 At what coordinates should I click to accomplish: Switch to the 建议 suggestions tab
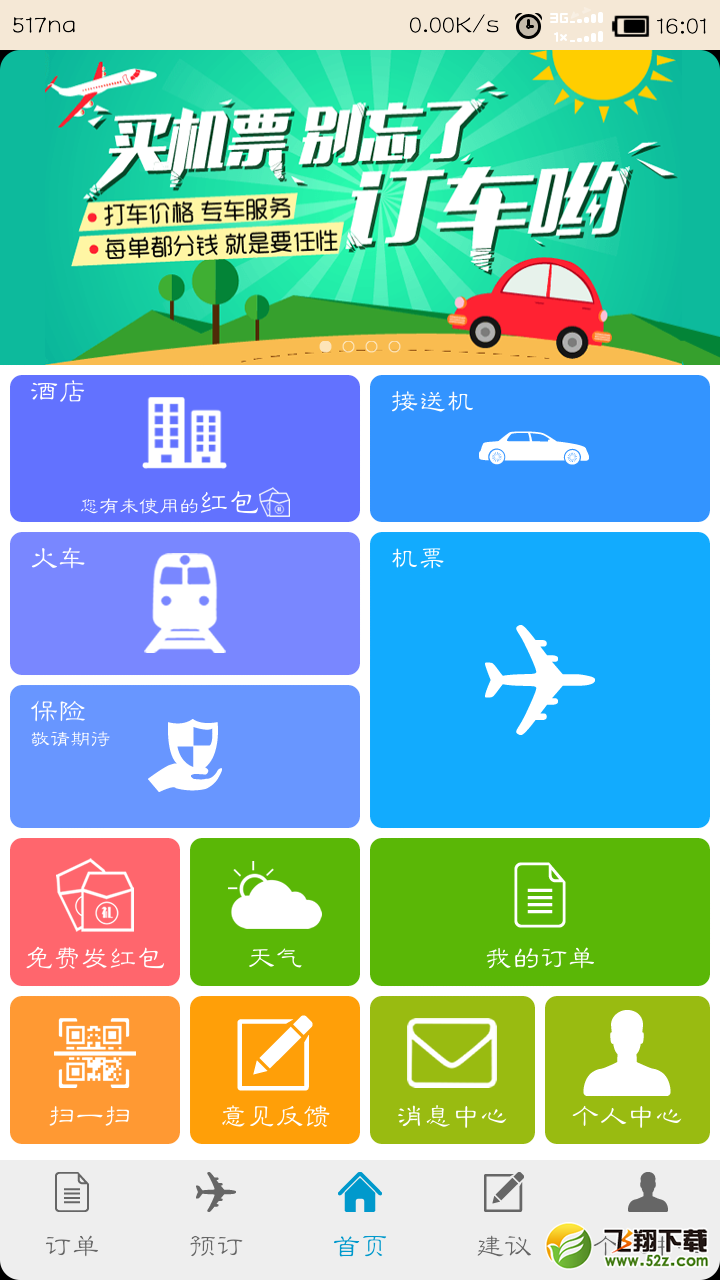[x=504, y=1216]
